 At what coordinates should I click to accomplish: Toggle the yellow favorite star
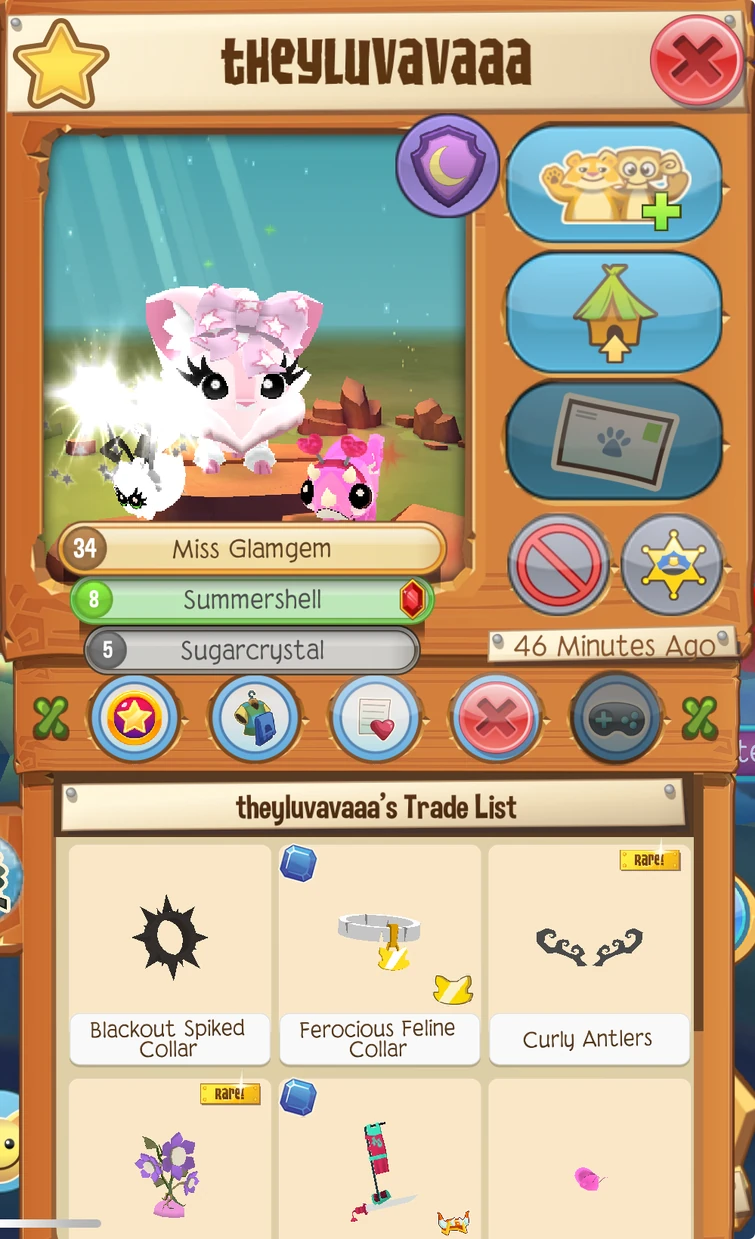[x=60, y=62]
